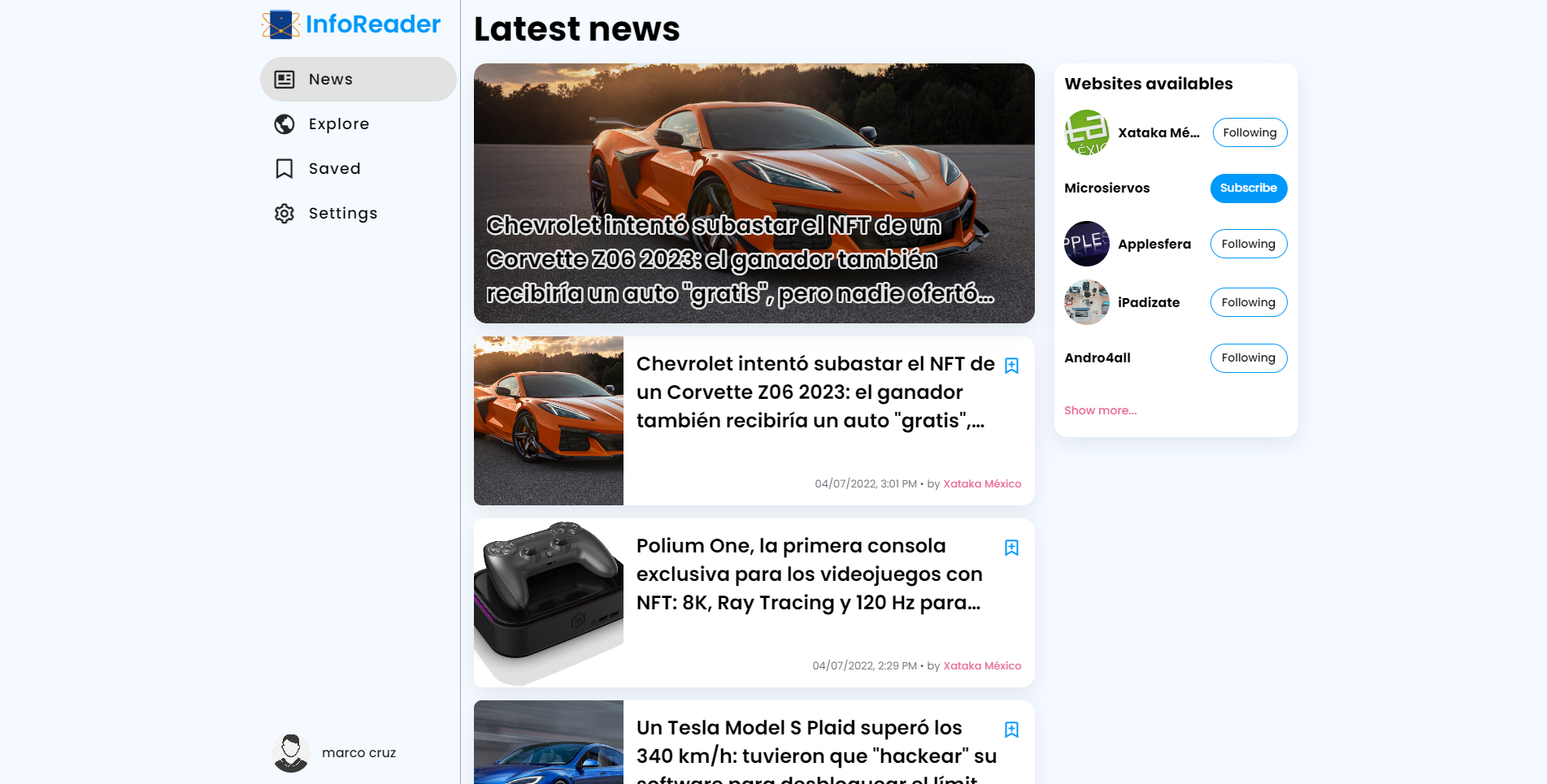The height and width of the screenshot is (784, 1547).
Task: Unfollow Applesfera website
Action: (1248, 244)
